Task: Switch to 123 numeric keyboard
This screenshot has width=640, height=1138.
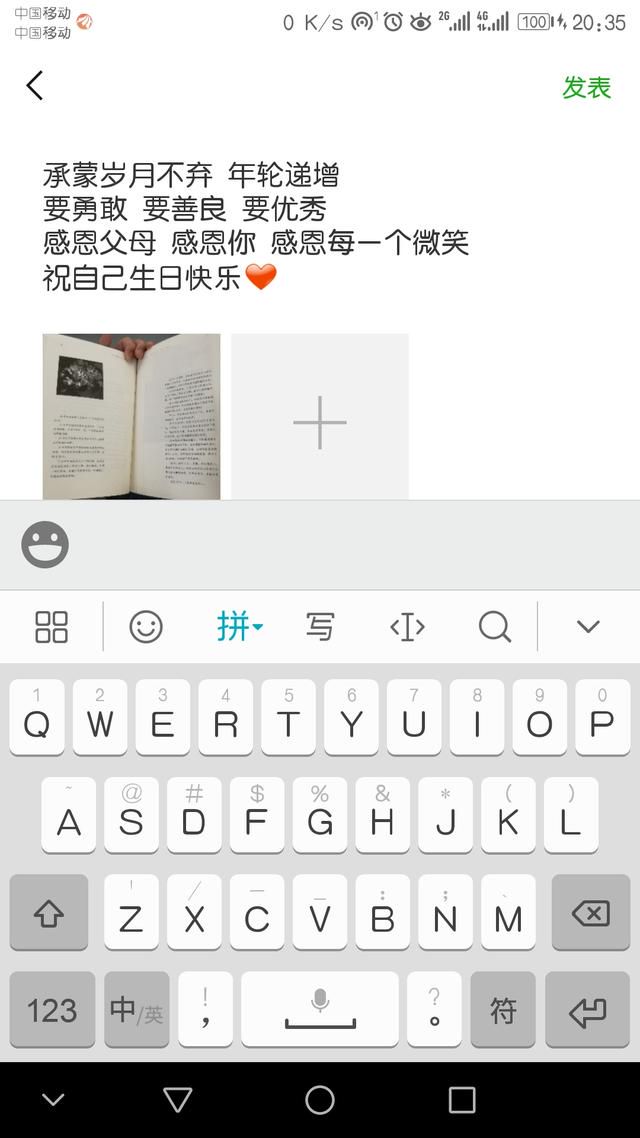Action: 52,1010
